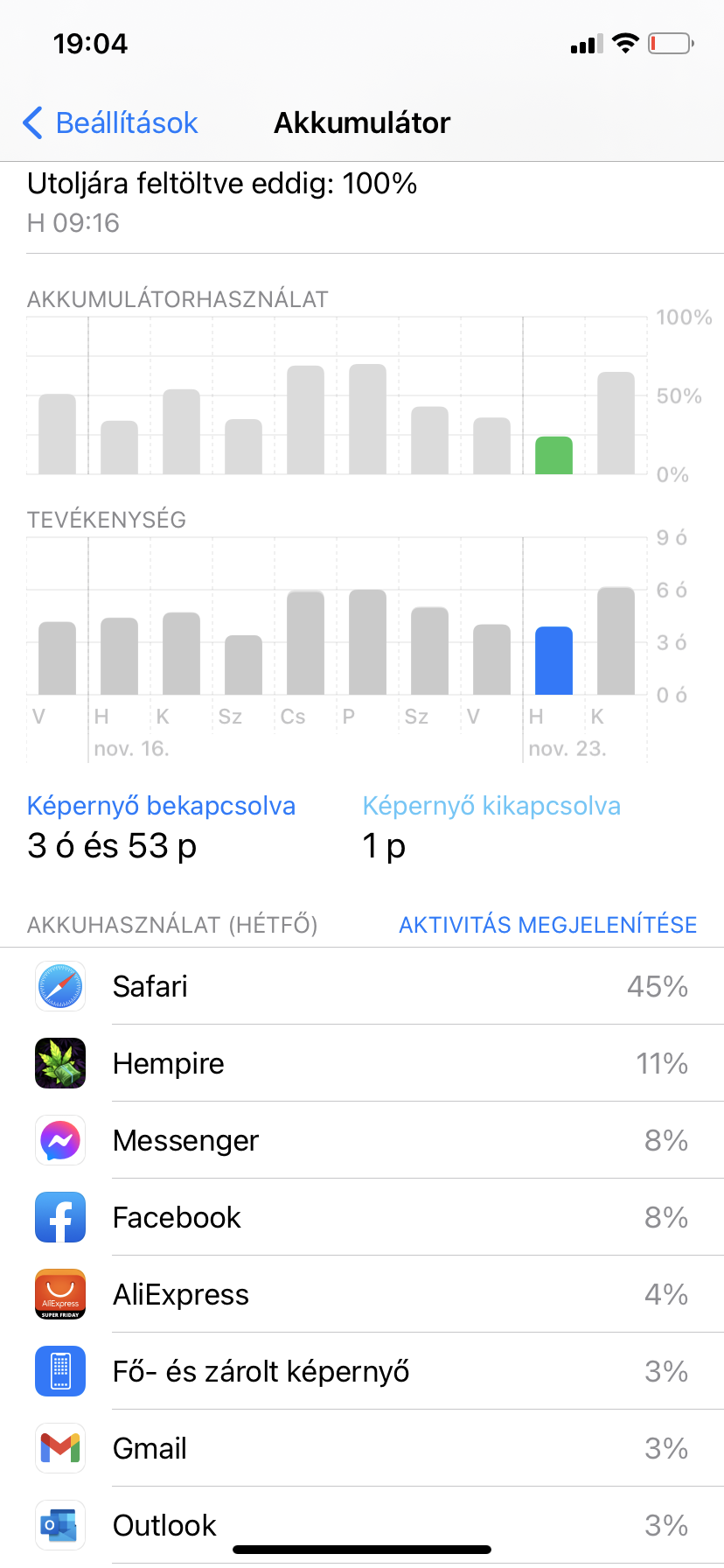Tap AKTIVITÁS MEGJELENÍTÉSE link
Image resolution: width=724 pixels, height=1568 pixels.
tap(547, 925)
